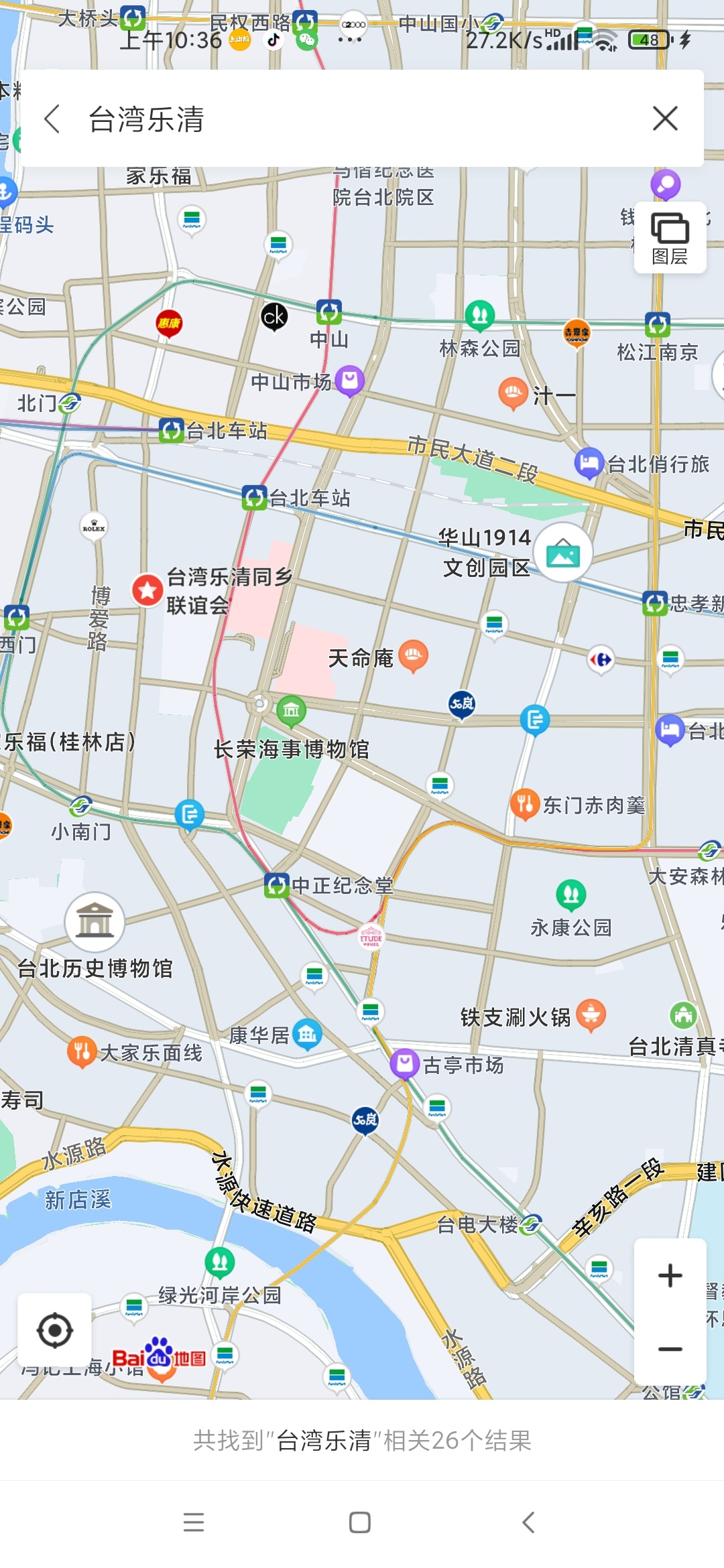Select the 台湾乐清同乡联谊会 result marker
This screenshot has height=1568, width=724.
click(147, 590)
